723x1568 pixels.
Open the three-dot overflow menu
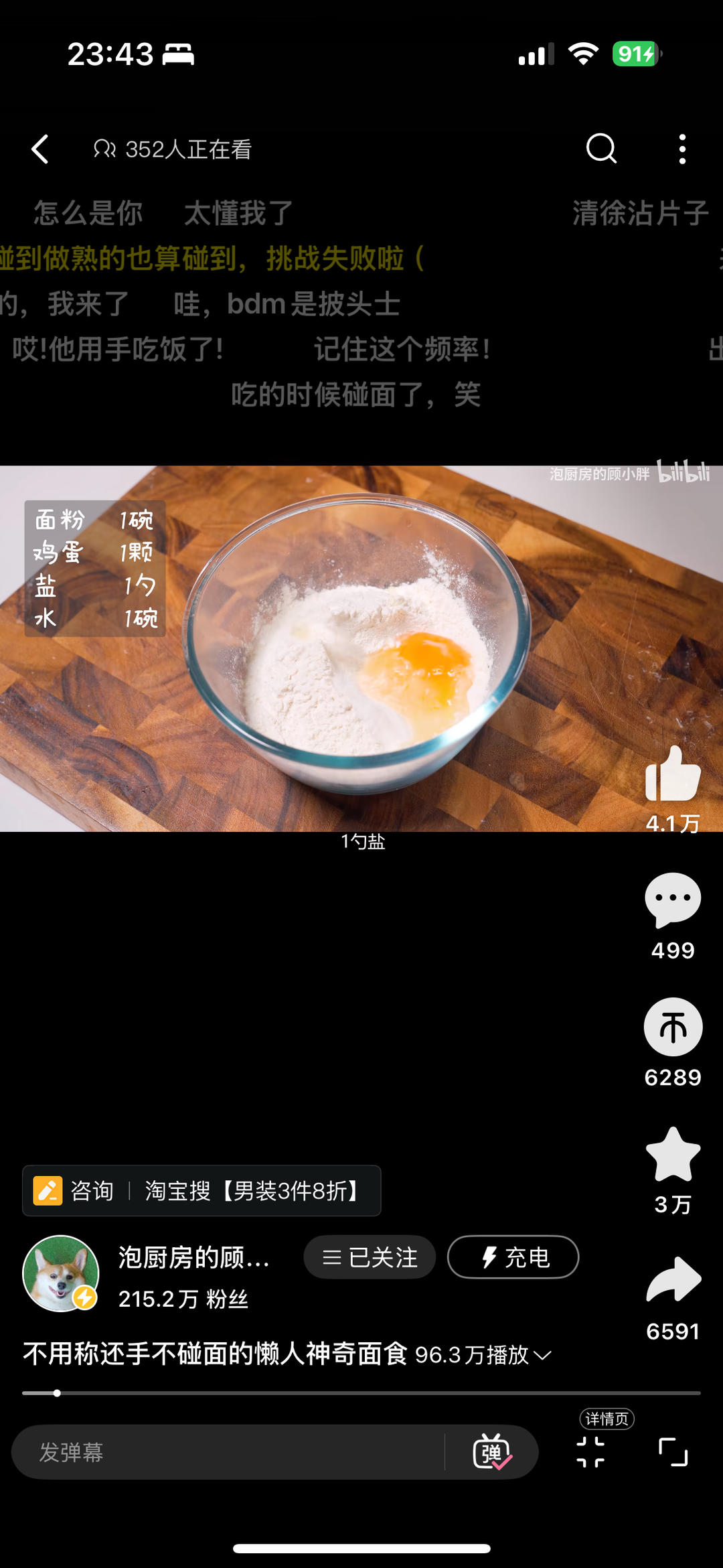pyautogui.click(x=682, y=149)
